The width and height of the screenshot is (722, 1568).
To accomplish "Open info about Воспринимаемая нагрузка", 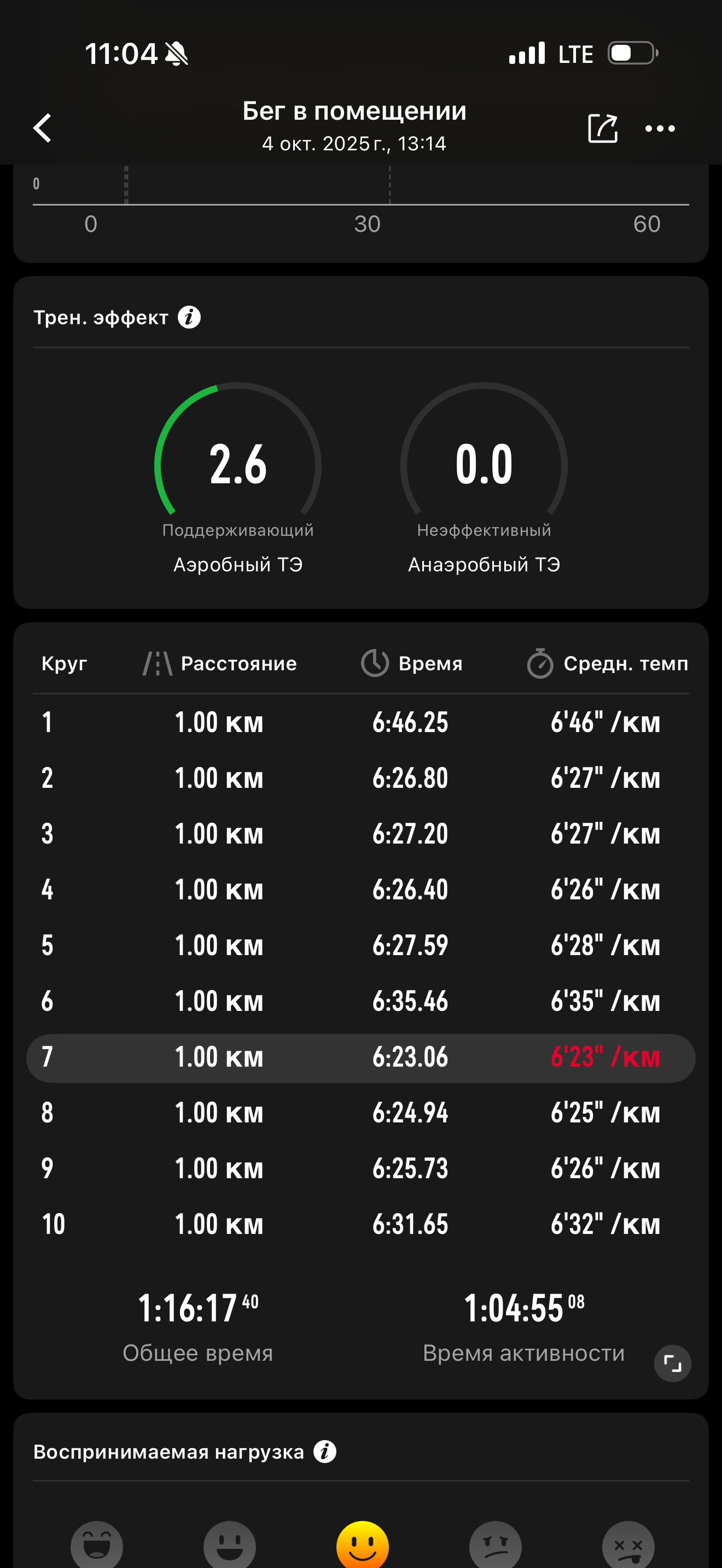I will coord(325,1452).
